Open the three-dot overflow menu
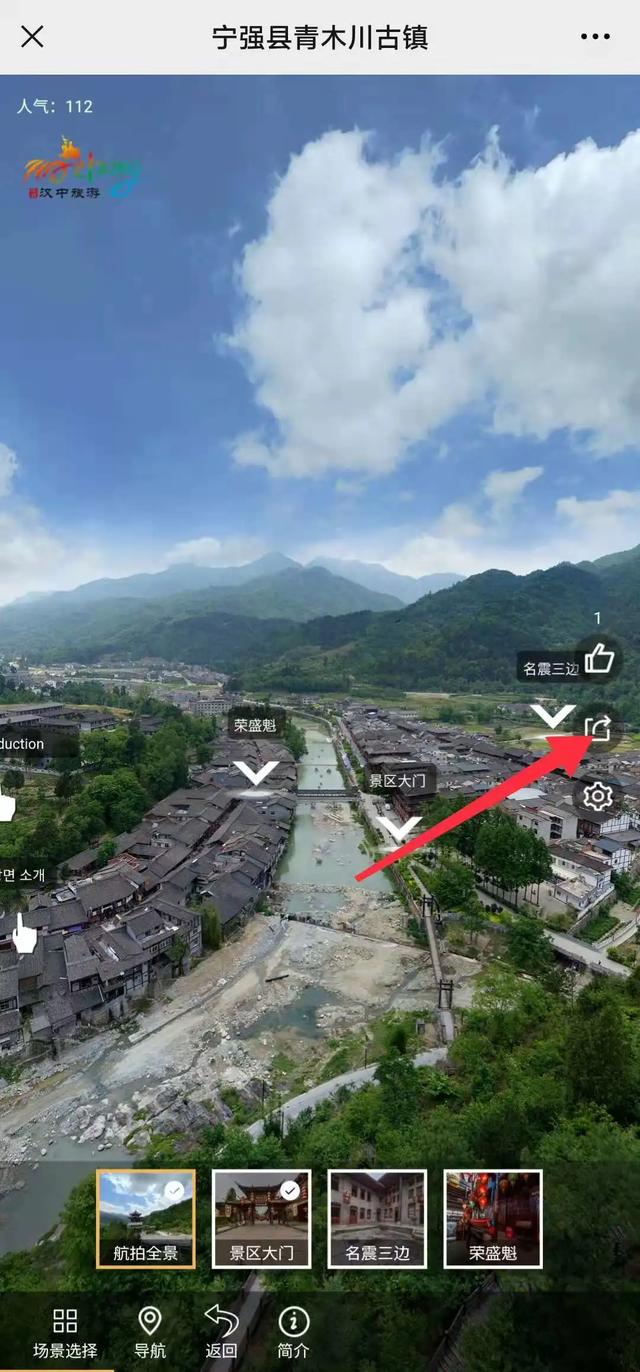640x1372 pixels. 595,37
